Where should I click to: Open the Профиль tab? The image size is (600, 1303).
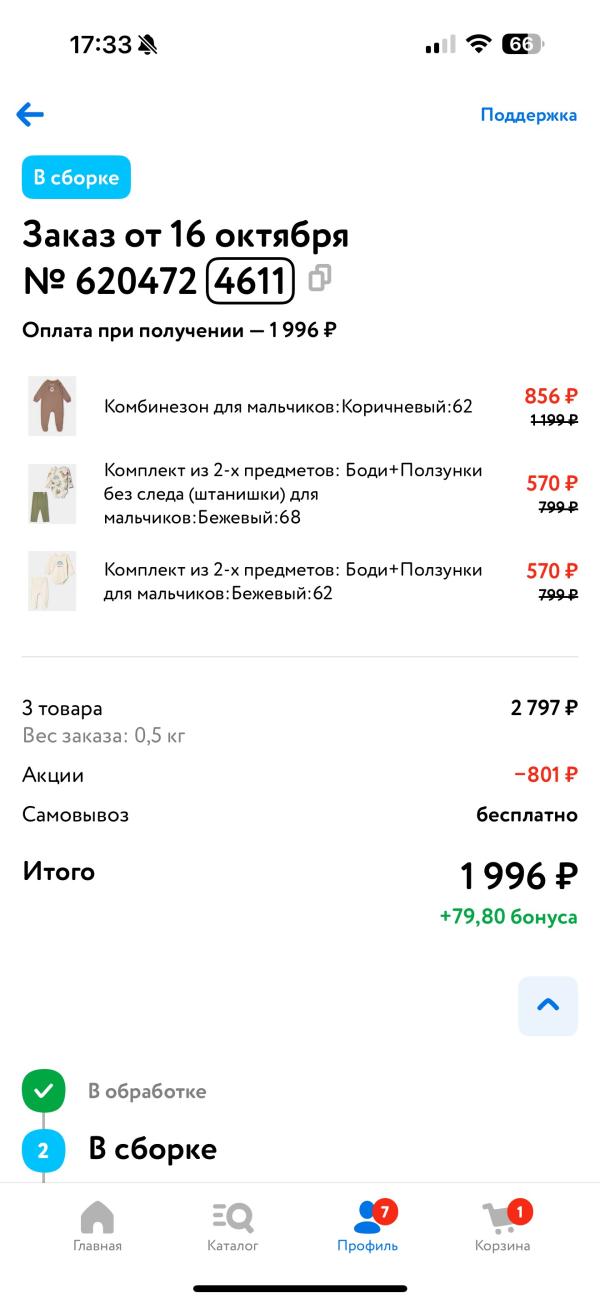367,1226
